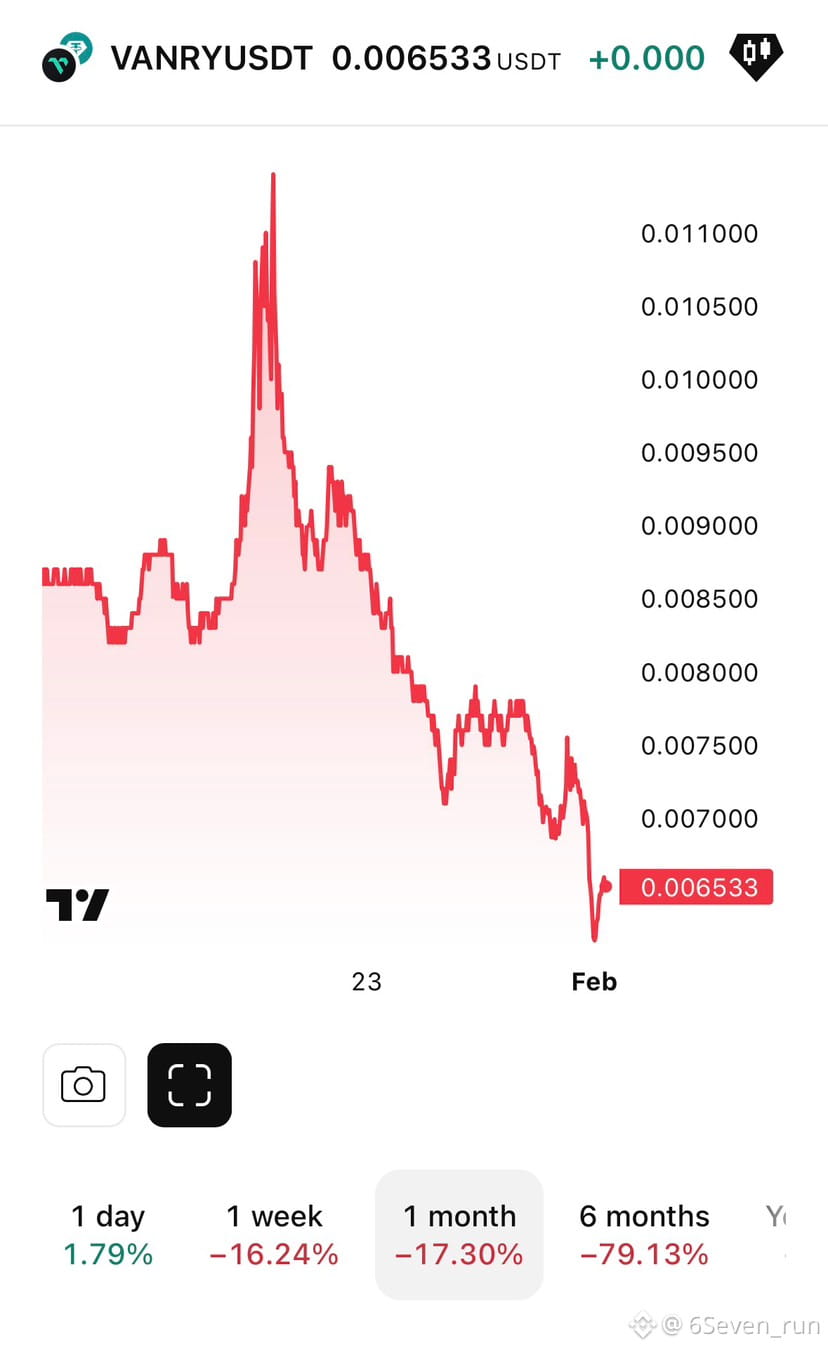Screen dimensions: 828x1350
Task: Open the VANRYUSDT symbol details
Action: (211, 58)
